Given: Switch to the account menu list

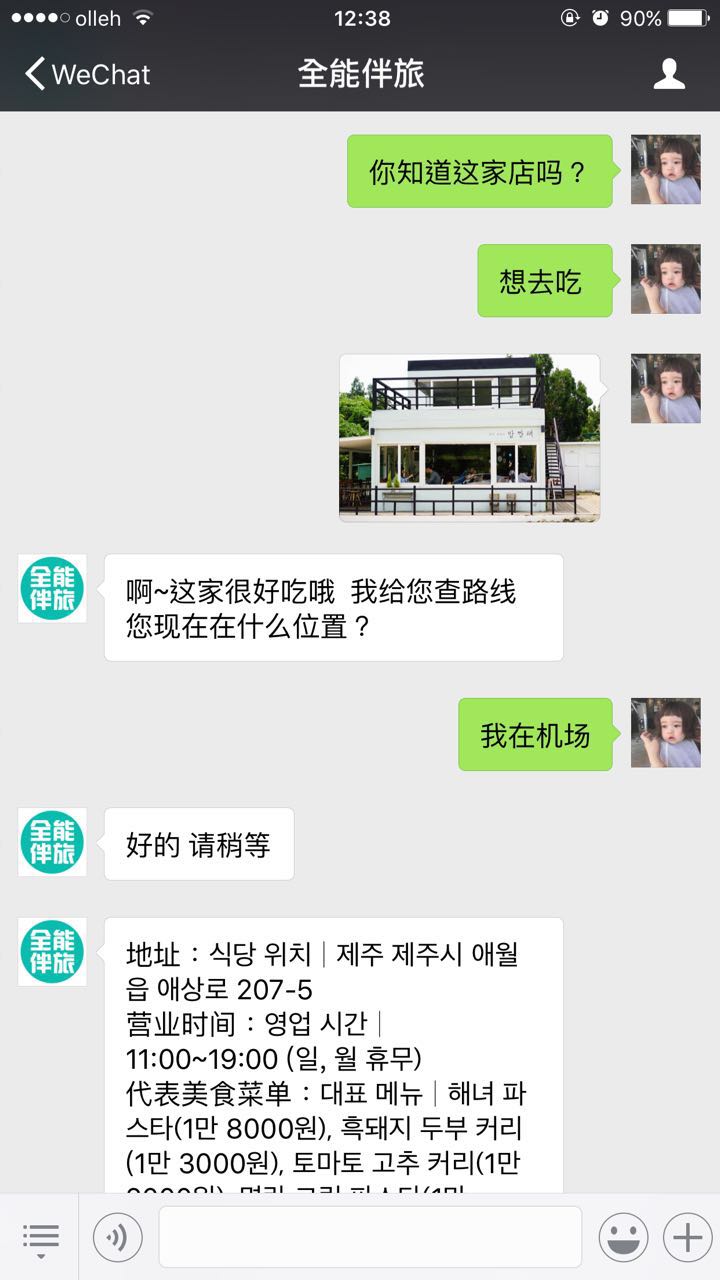Looking at the screenshot, I should pyautogui.click(x=40, y=1237).
